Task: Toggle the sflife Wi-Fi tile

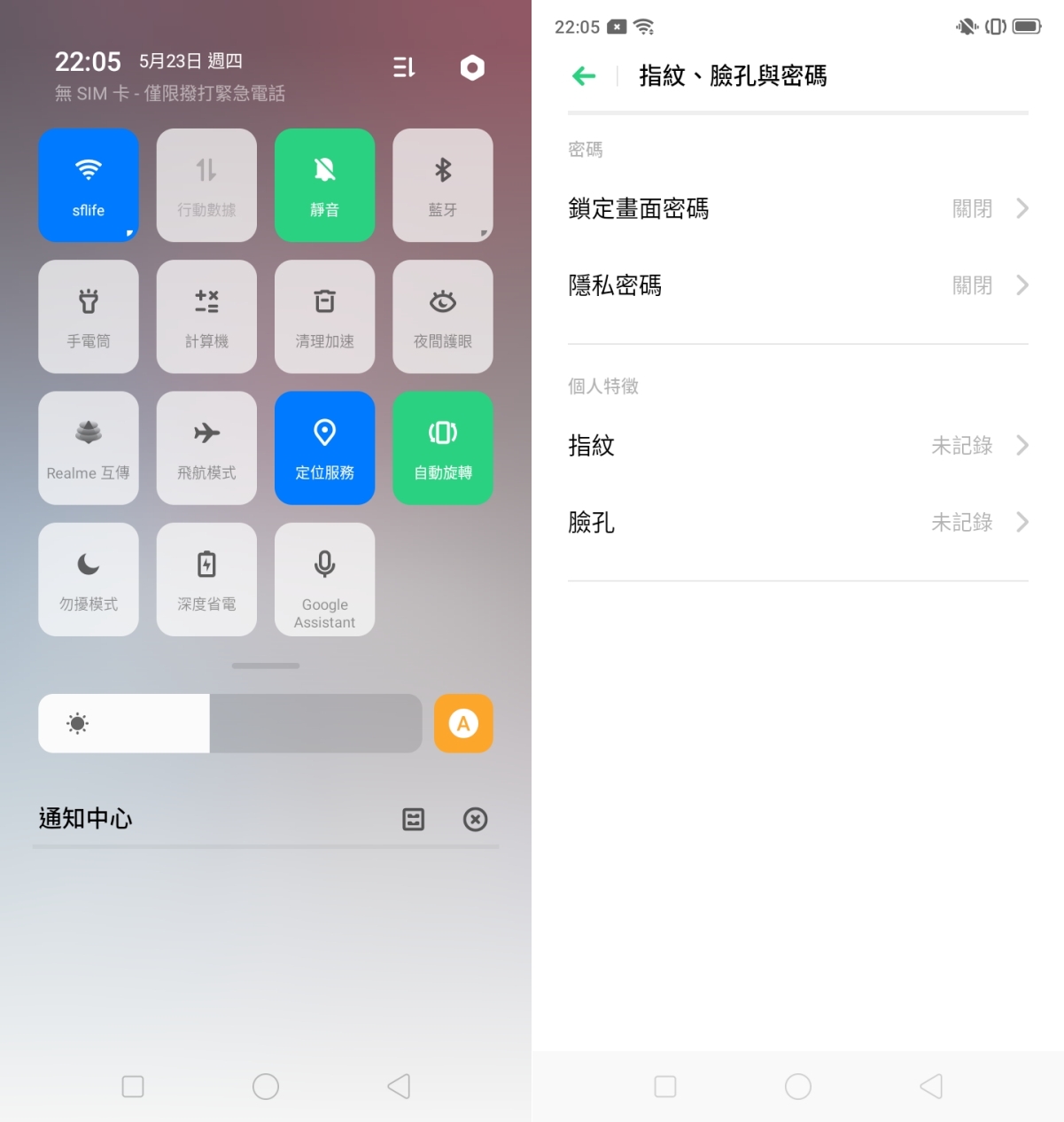Action: point(89,184)
